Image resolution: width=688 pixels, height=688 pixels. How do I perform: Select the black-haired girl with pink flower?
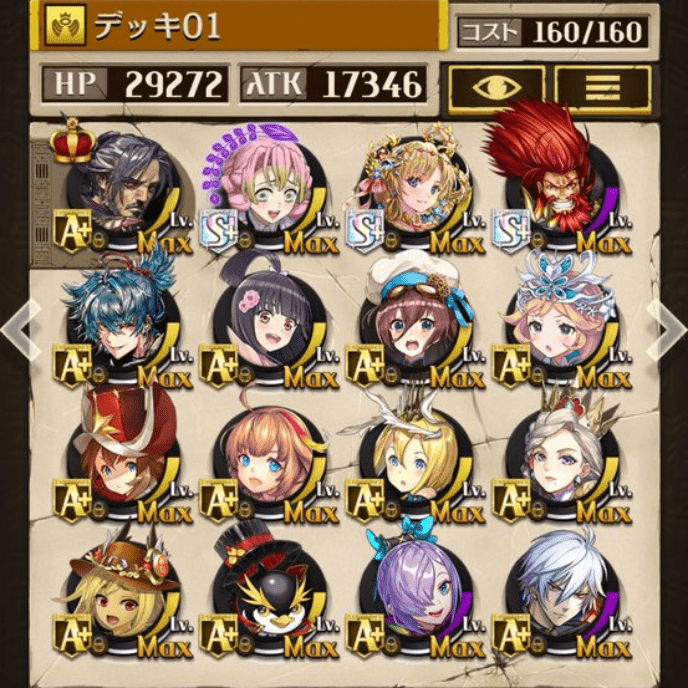point(266,325)
